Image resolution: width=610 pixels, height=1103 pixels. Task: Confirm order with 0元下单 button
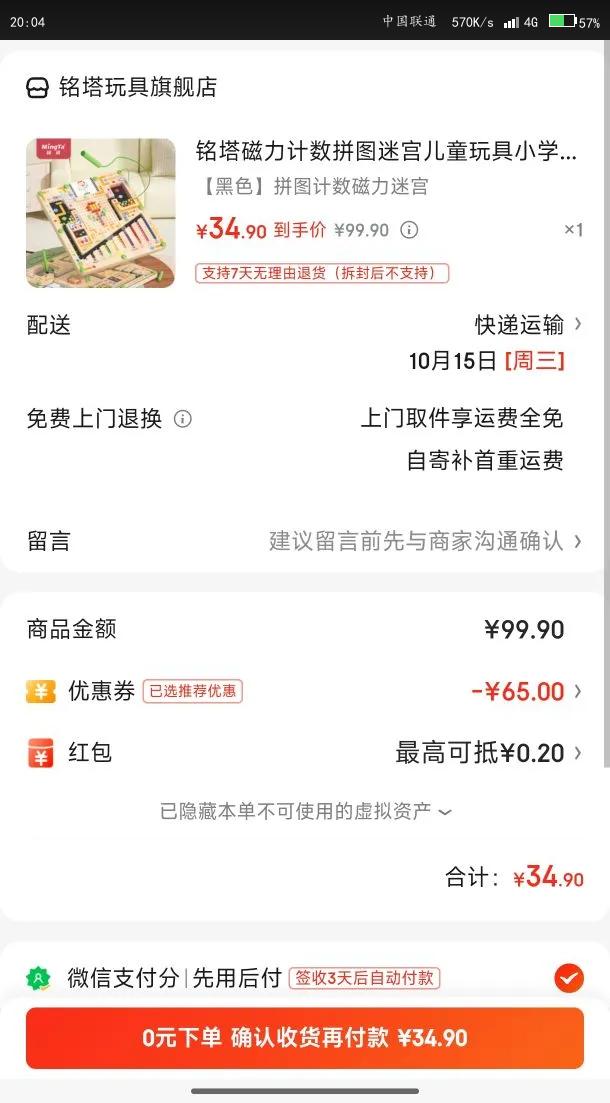click(305, 1038)
